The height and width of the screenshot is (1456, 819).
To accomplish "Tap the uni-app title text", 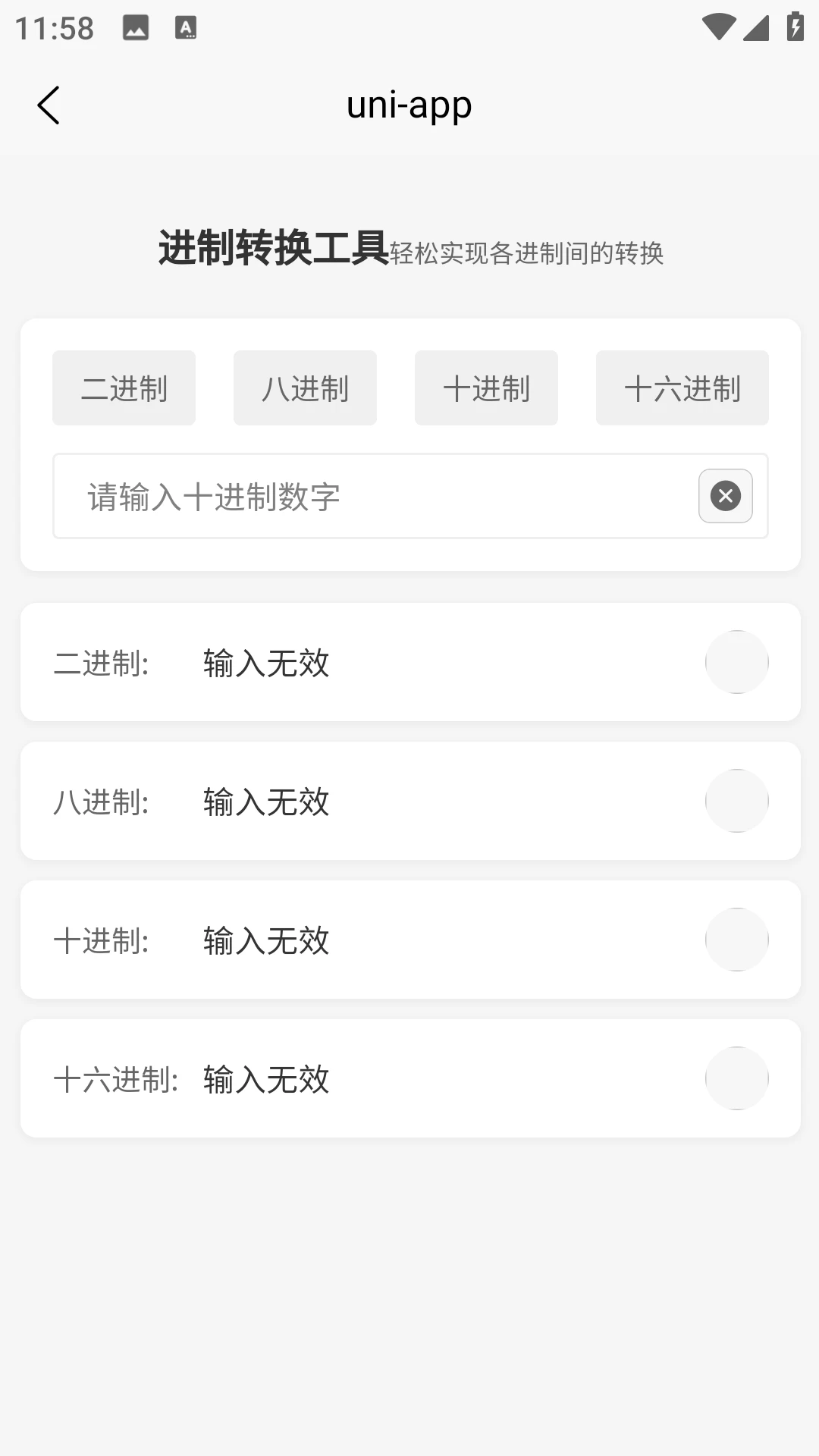I will point(409,105).
